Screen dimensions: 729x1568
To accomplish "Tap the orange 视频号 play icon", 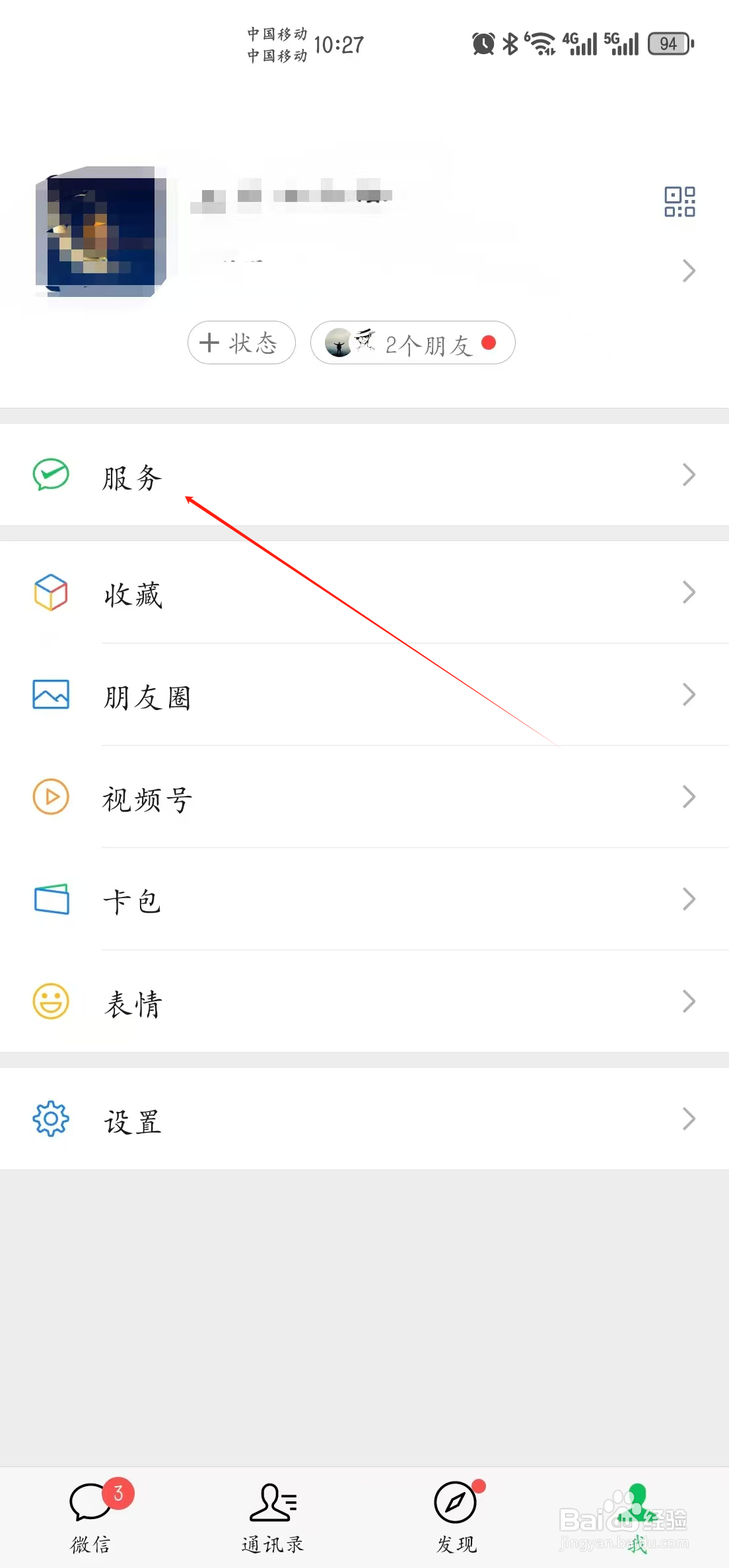I will [x=50, y=797].
